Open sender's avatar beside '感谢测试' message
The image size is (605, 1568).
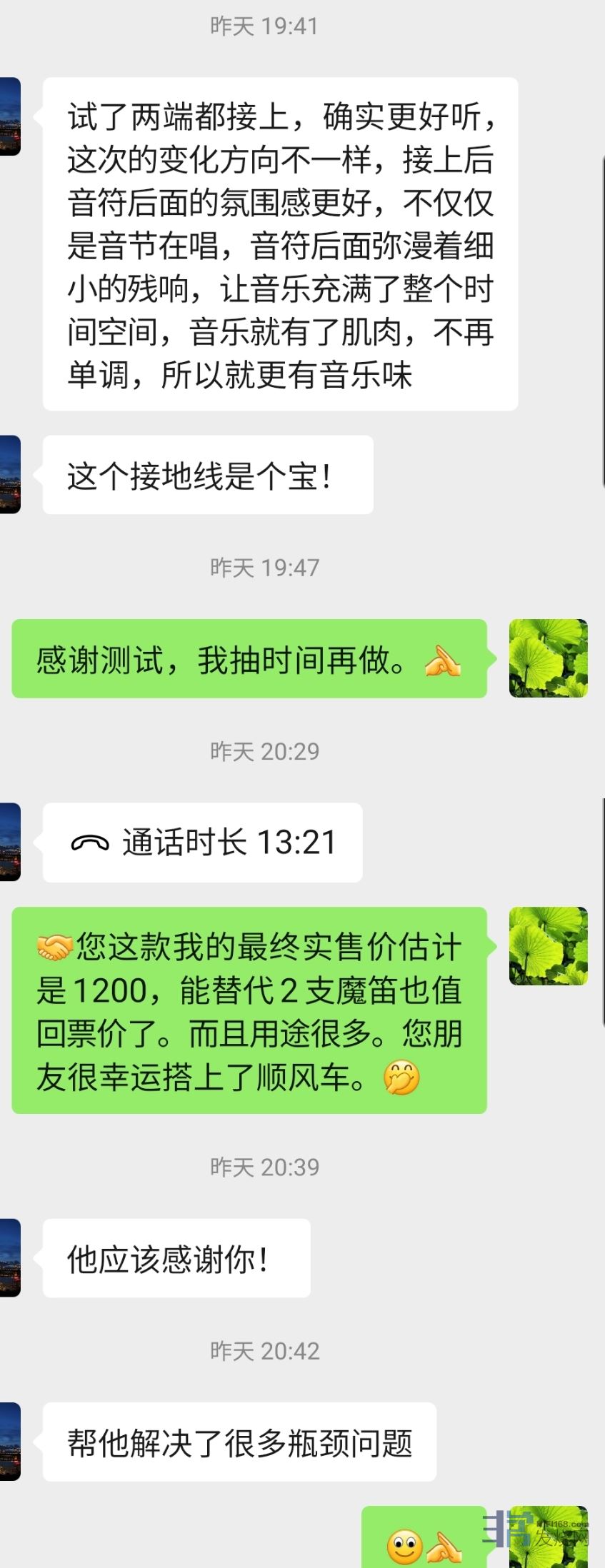tap(548, 658)
